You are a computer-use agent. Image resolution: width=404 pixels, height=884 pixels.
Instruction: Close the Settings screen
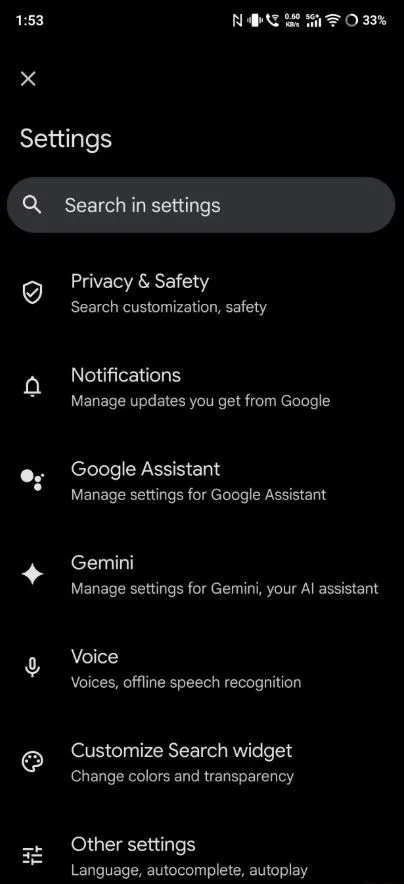click(x=28, y=79)
